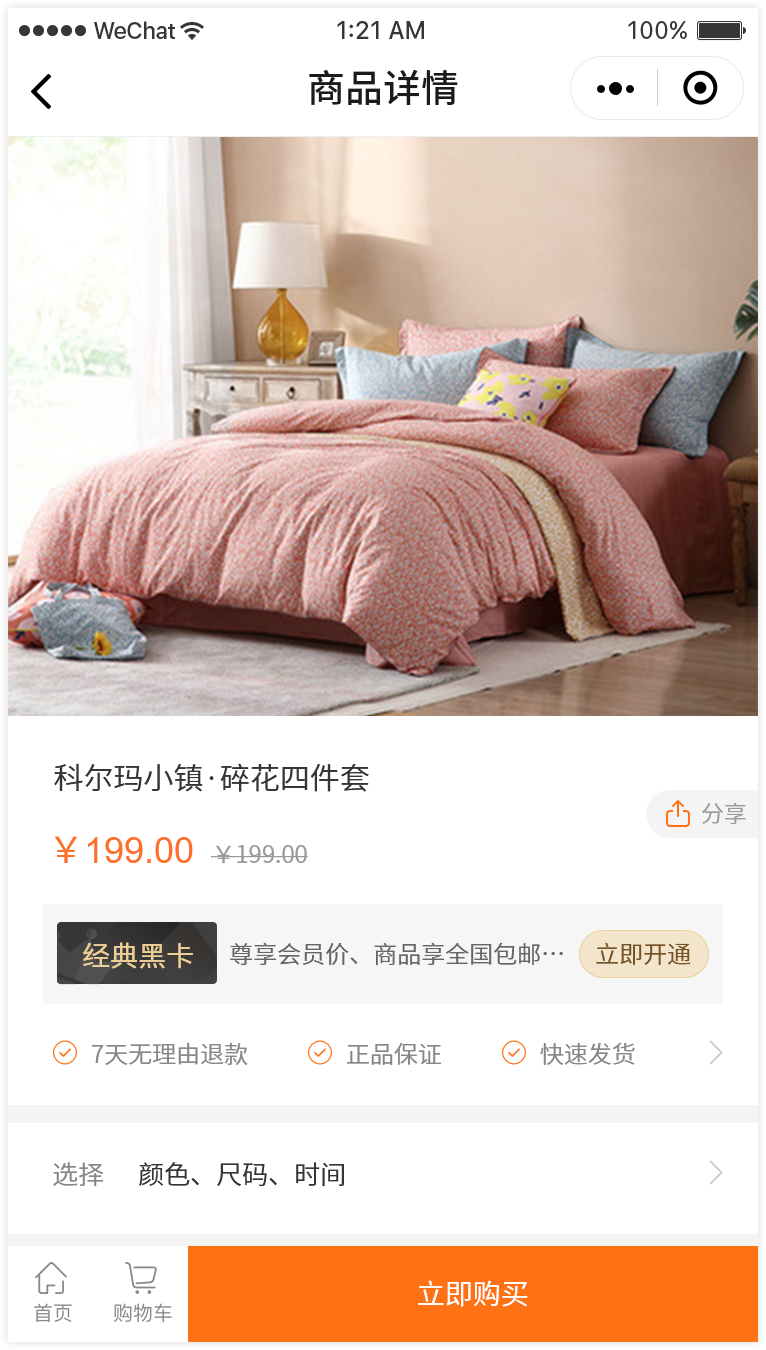Open the 选择 颜色、尺码、时间 options row

pyautogui.click(x=383, y=1173)
